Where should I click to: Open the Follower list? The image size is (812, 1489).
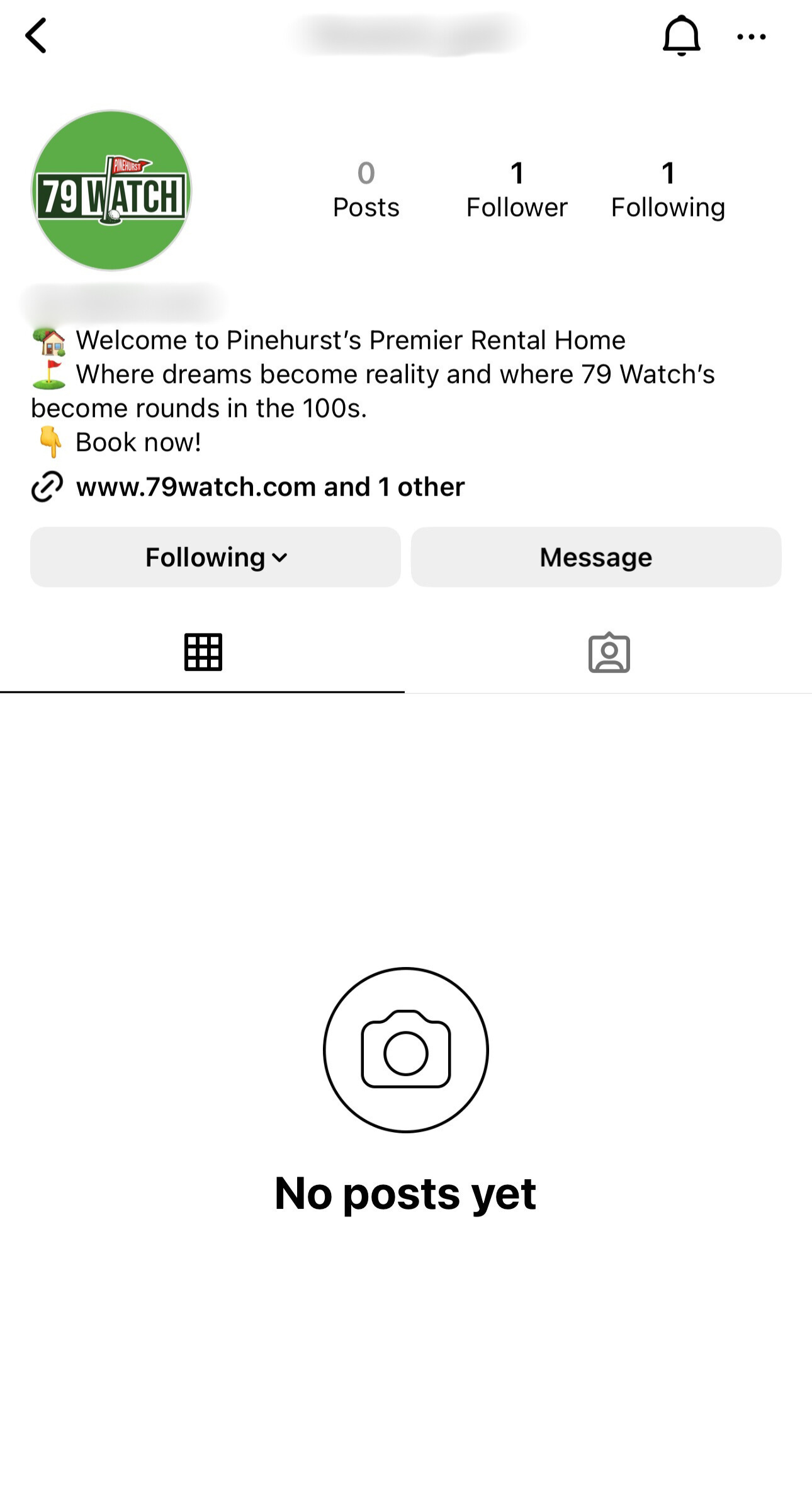(516, 190)
